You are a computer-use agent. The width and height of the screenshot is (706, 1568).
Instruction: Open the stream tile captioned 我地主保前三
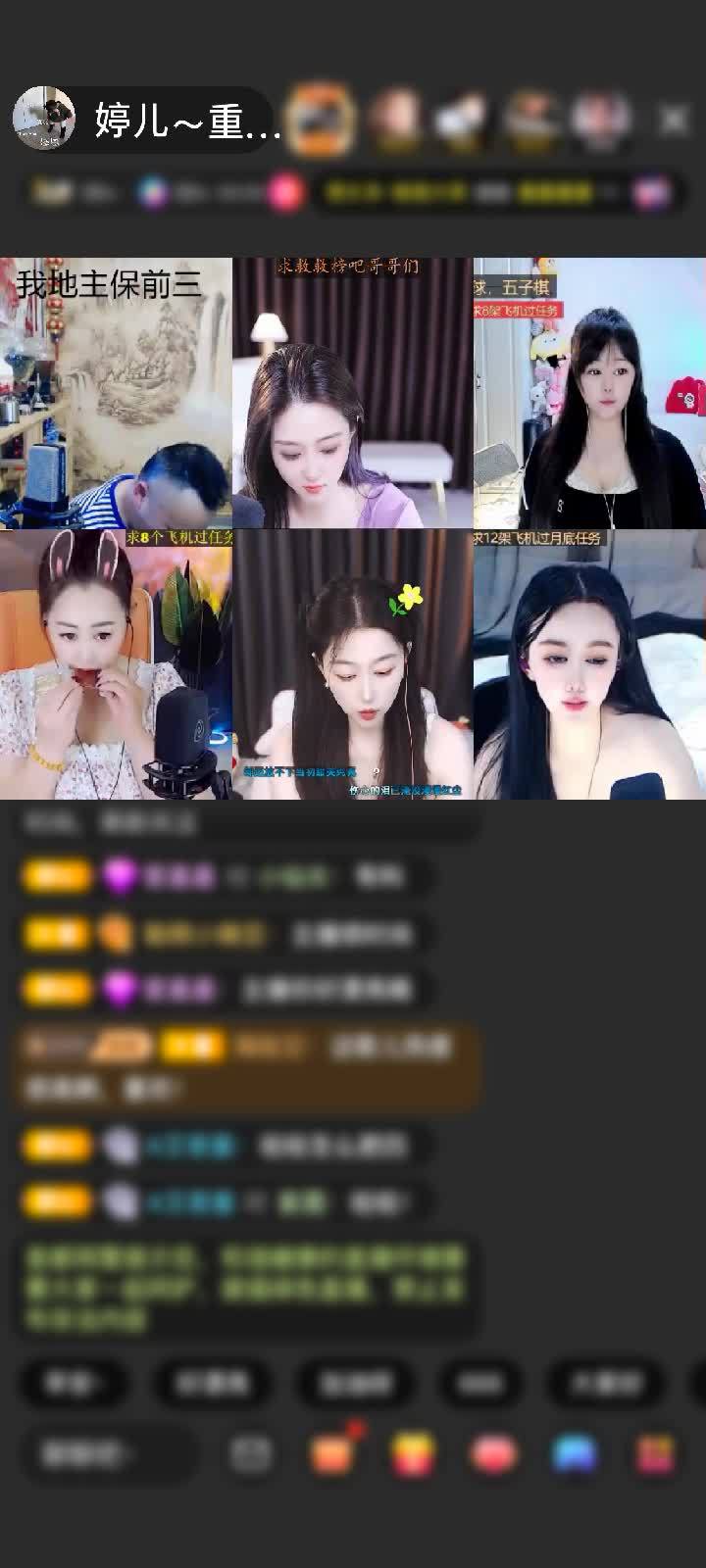click(x=116, y=392)
